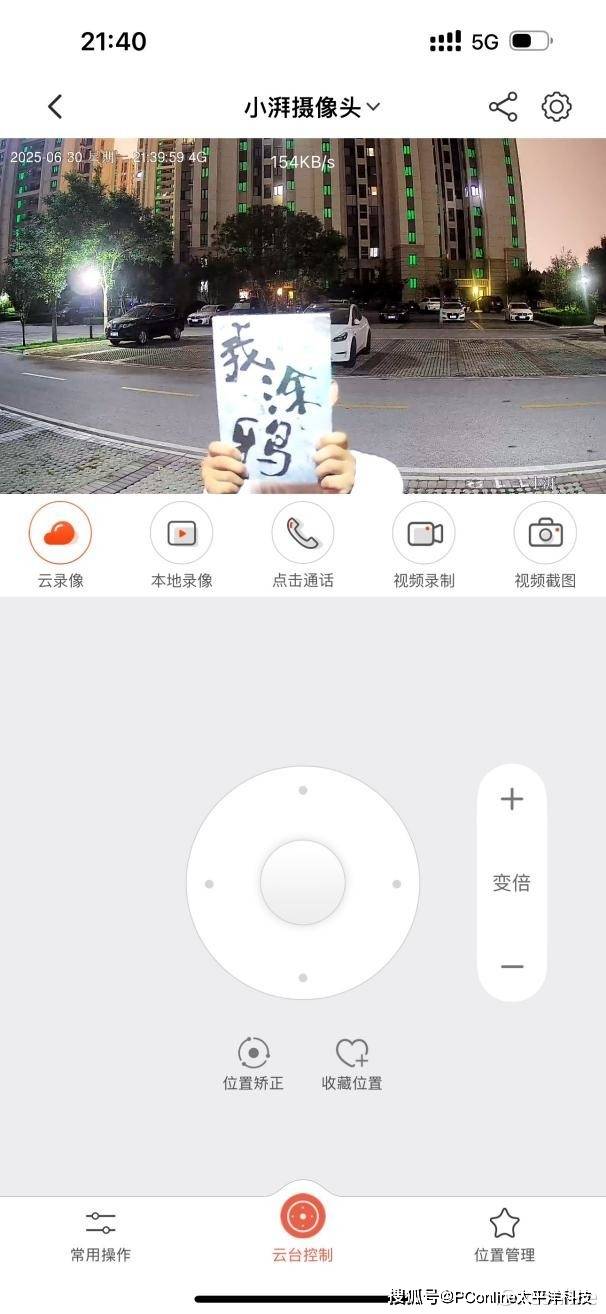Image resolution: width=606 pixels, height=1314 pixels.
Task: Tilt camera down on the control pad
Action: tap(303, 977)
